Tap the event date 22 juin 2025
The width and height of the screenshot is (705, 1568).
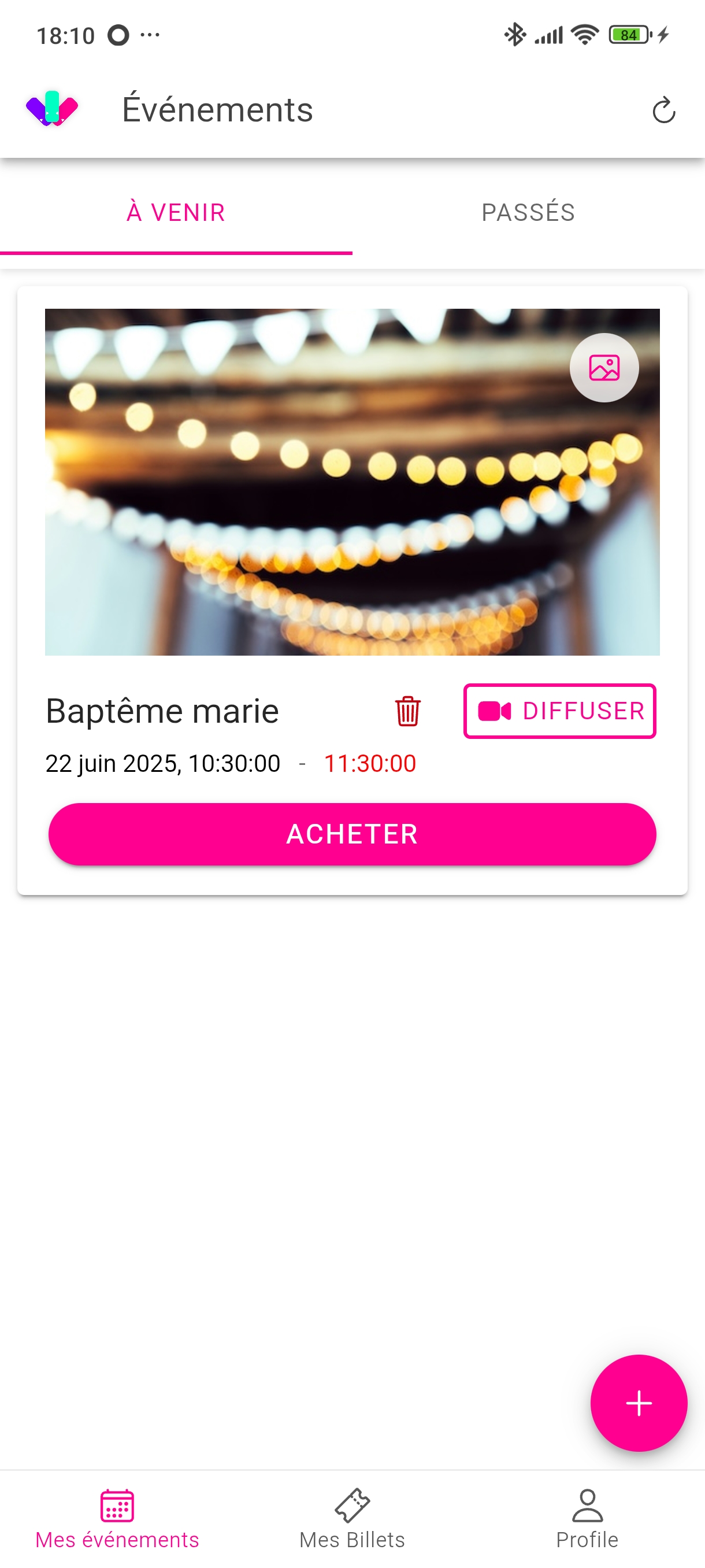point(162,763)
